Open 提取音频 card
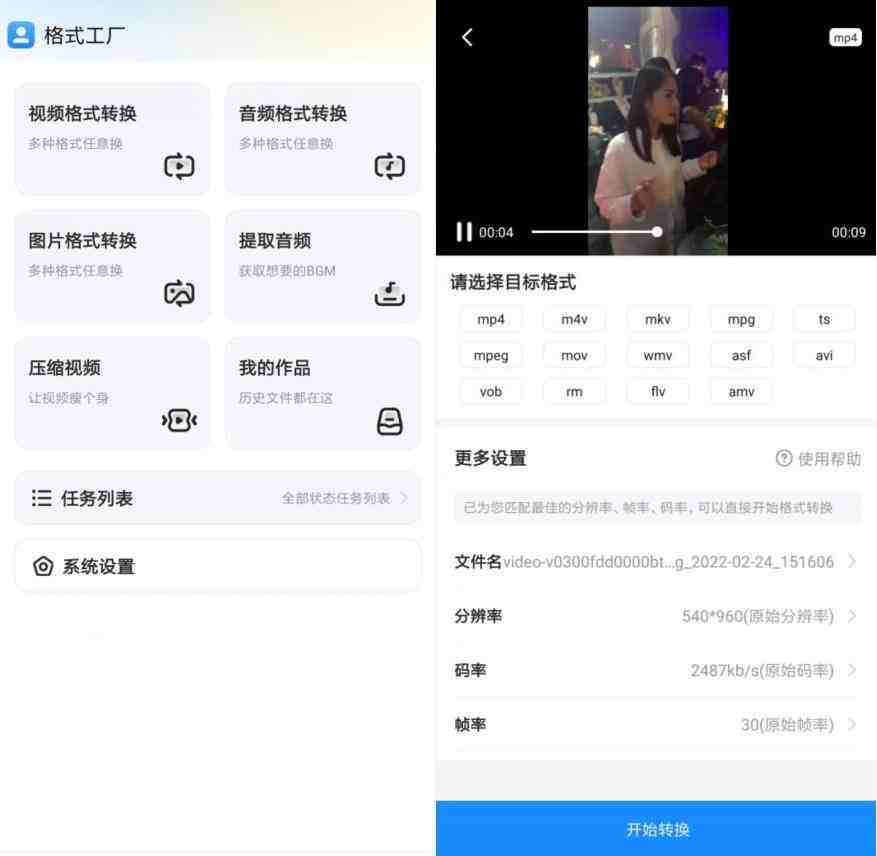The width and height of the screenshot is (877, 856). [x=323, y=265]
